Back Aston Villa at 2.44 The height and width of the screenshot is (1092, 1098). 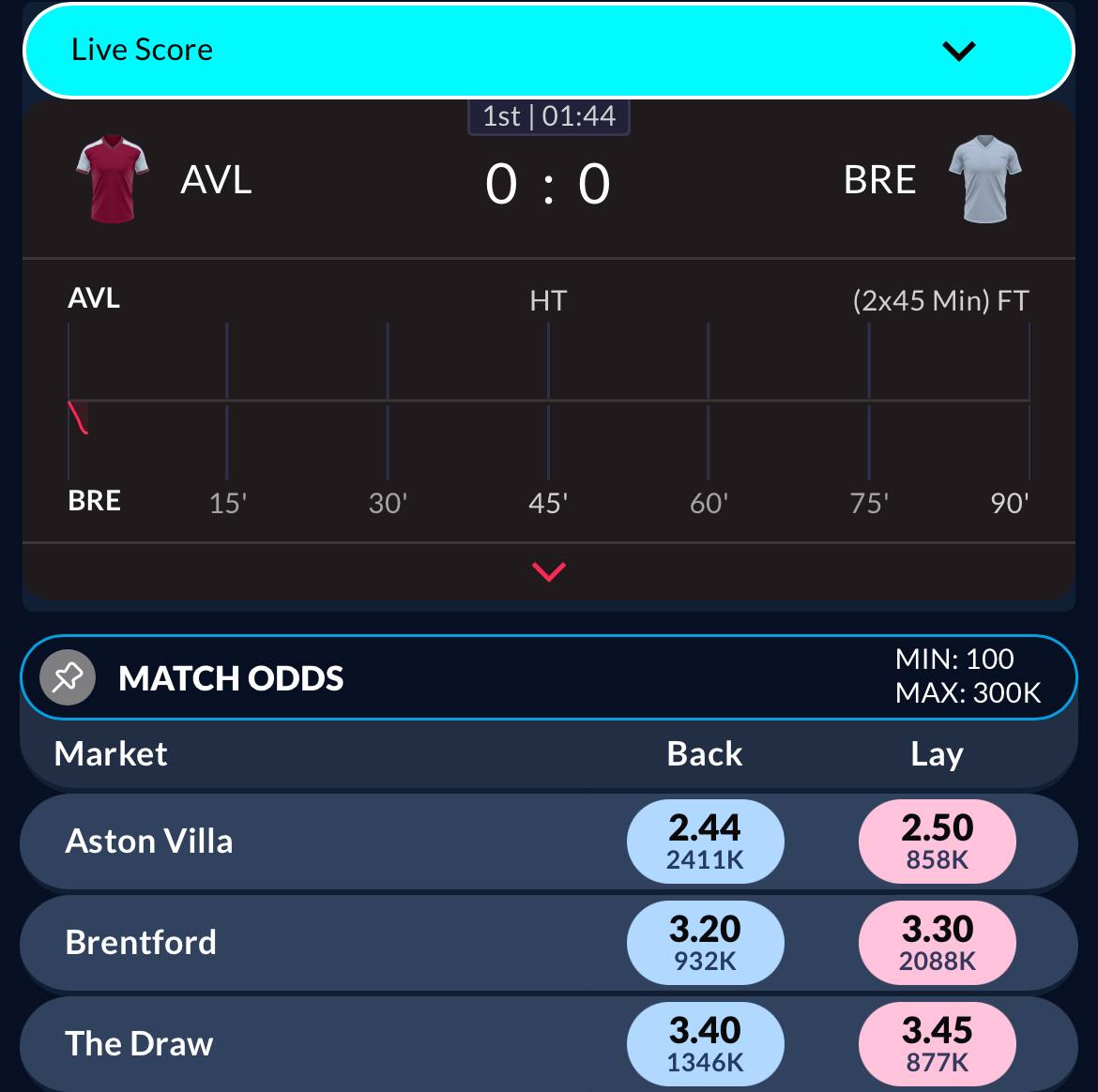point(705,842)
